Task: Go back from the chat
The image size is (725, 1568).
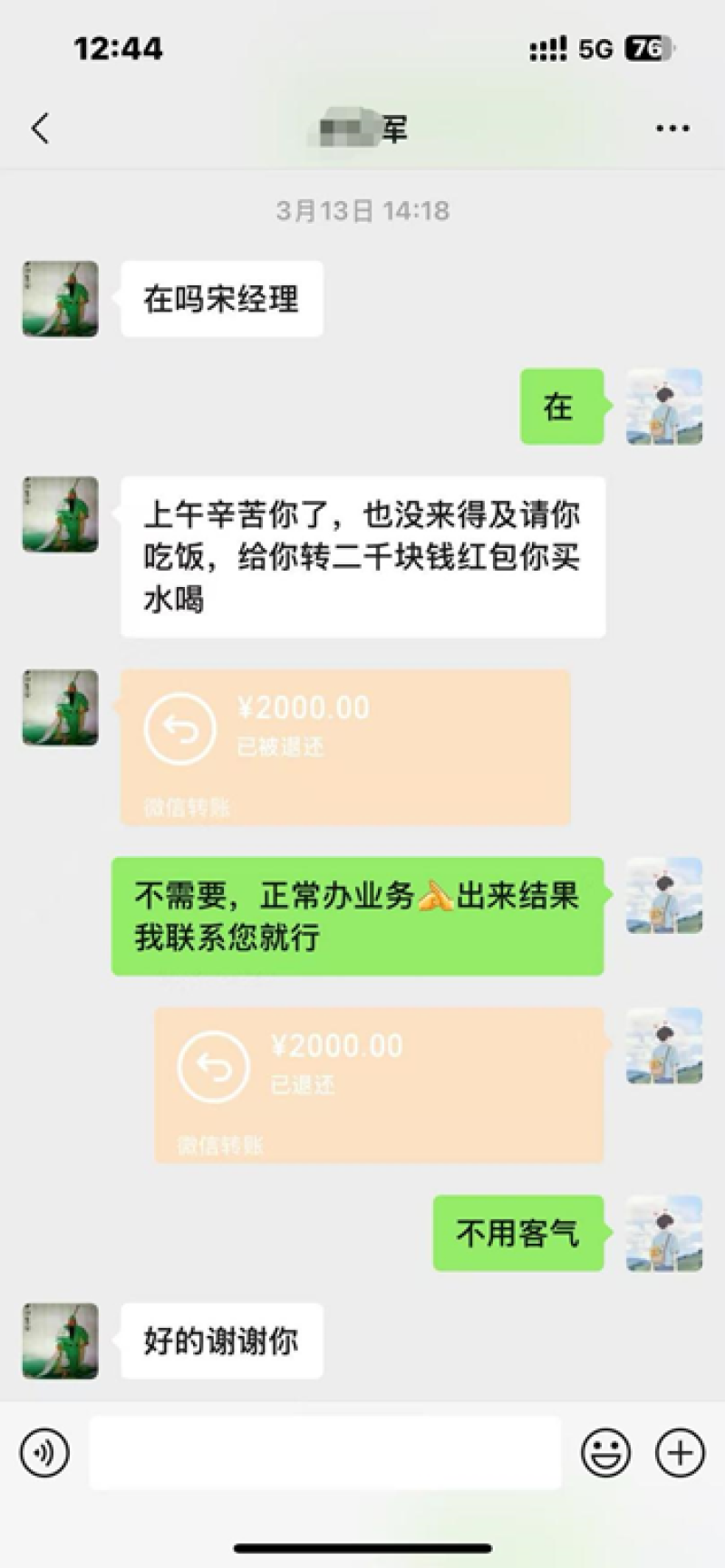Action: [40, 129]
